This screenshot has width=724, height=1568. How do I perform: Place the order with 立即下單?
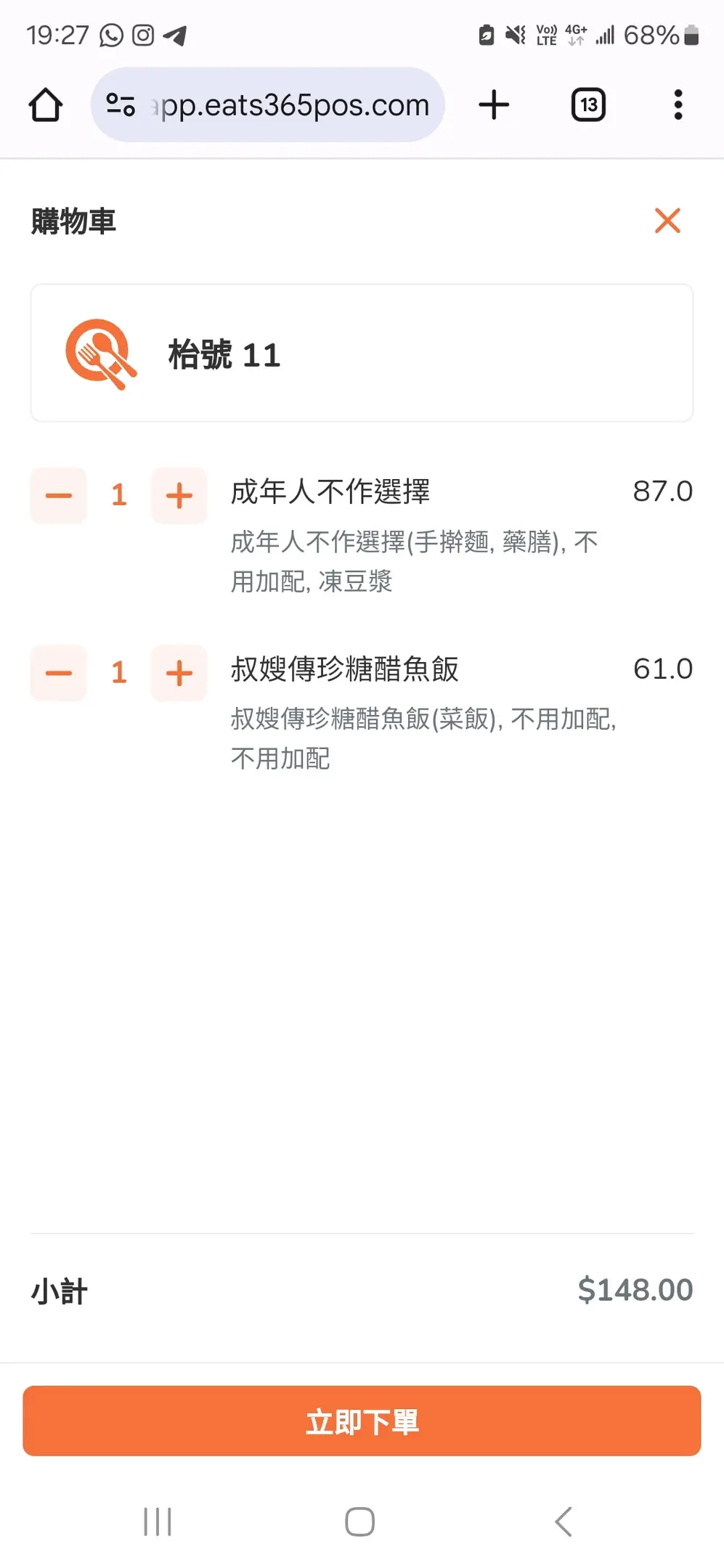pos(362,1421)
